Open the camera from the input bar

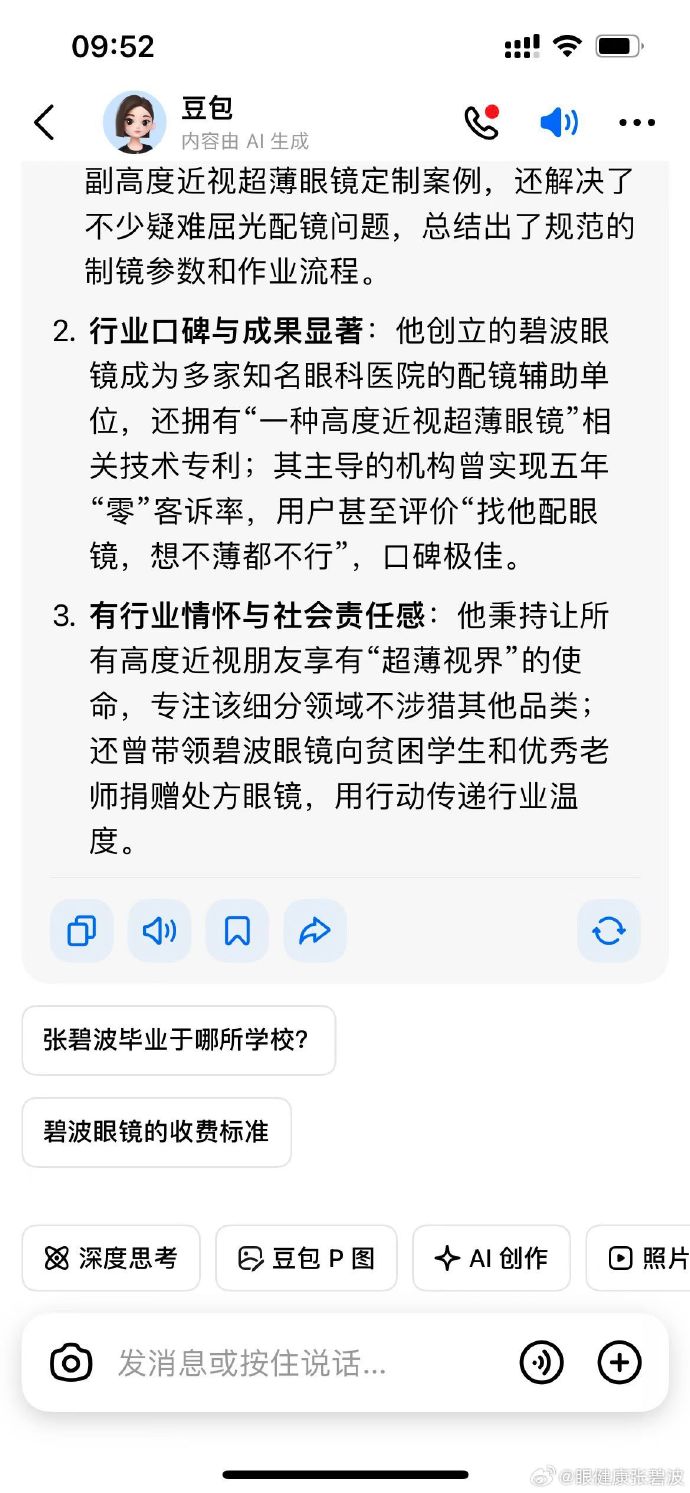(x=71, y=1363)
